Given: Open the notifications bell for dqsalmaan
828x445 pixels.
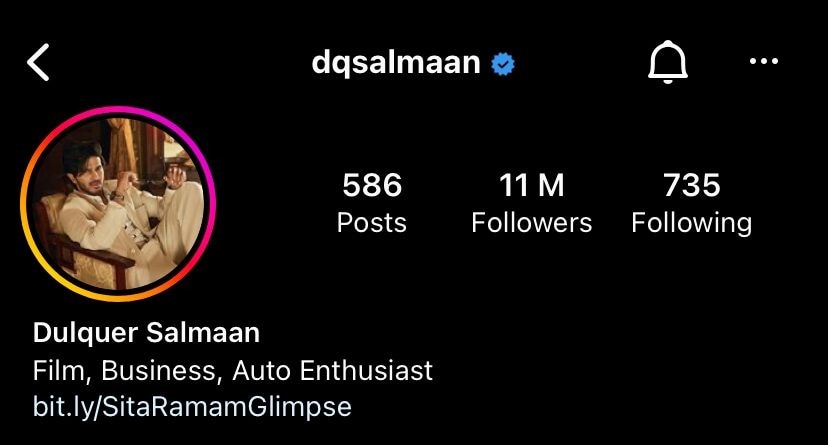Looking at the screenshot, I should (x=668, y=63).
